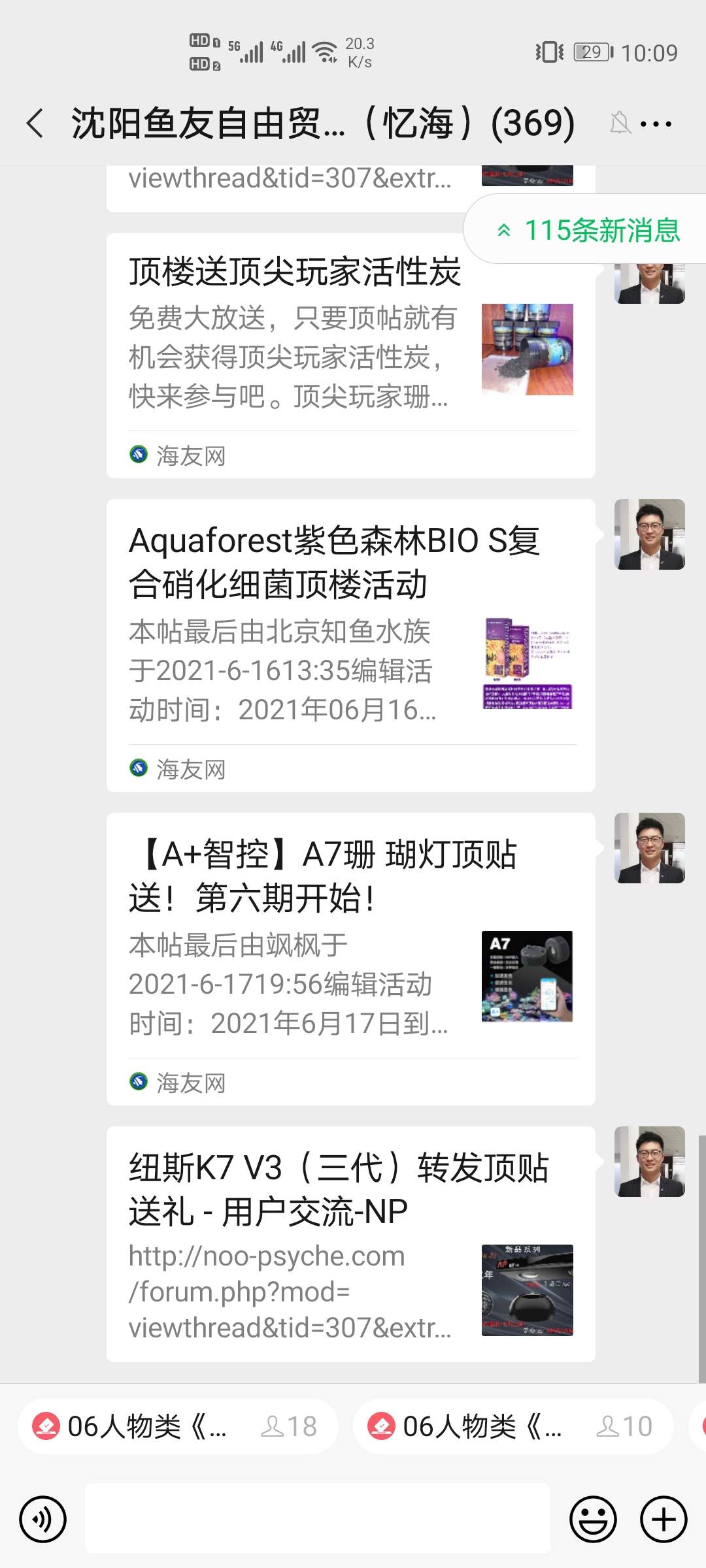This screenshot has height=1568, width=706.
Task: Go back from the group chat
Action: (x=35, y=123)
